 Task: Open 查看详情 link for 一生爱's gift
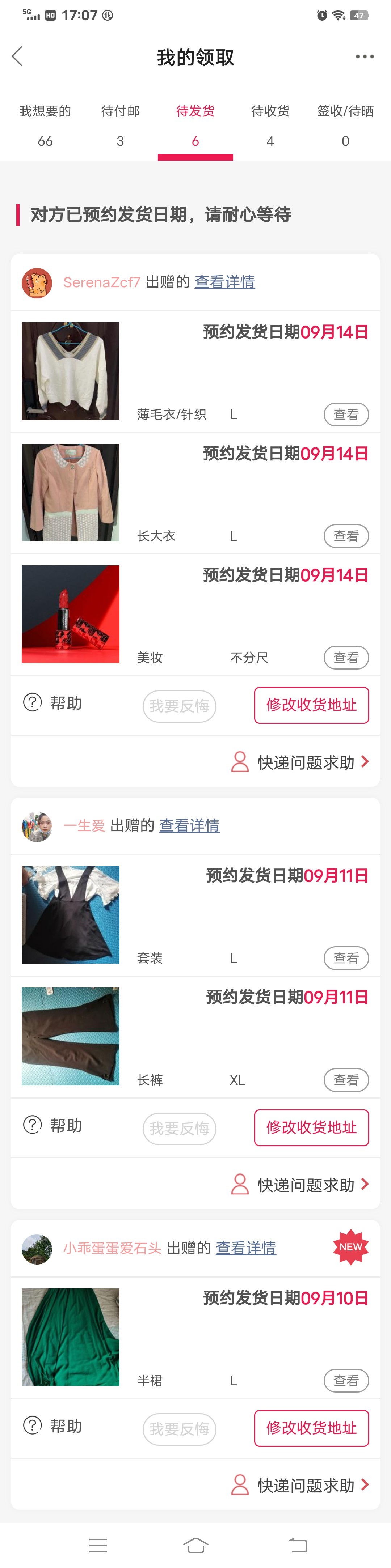coord(189,825)
